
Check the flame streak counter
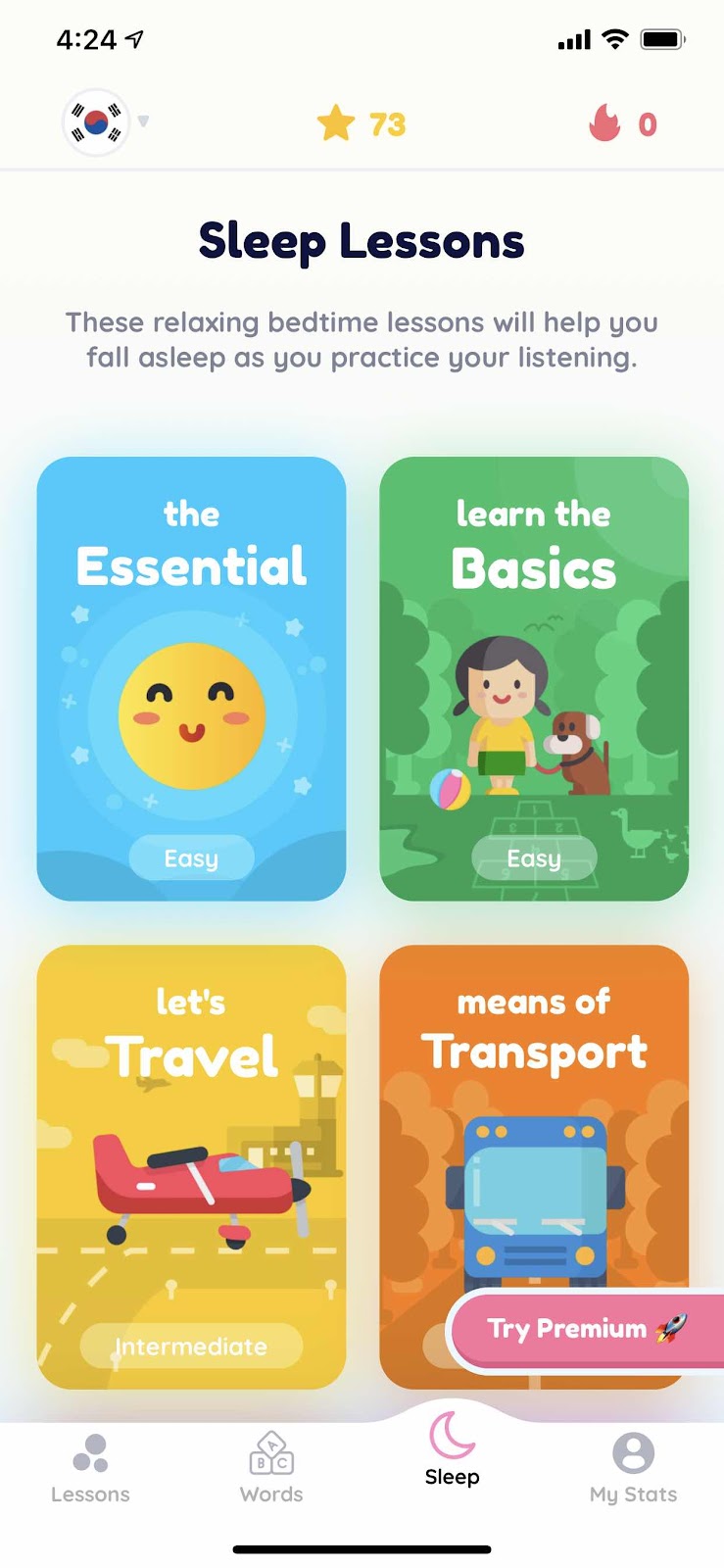(x=623, y=123)
